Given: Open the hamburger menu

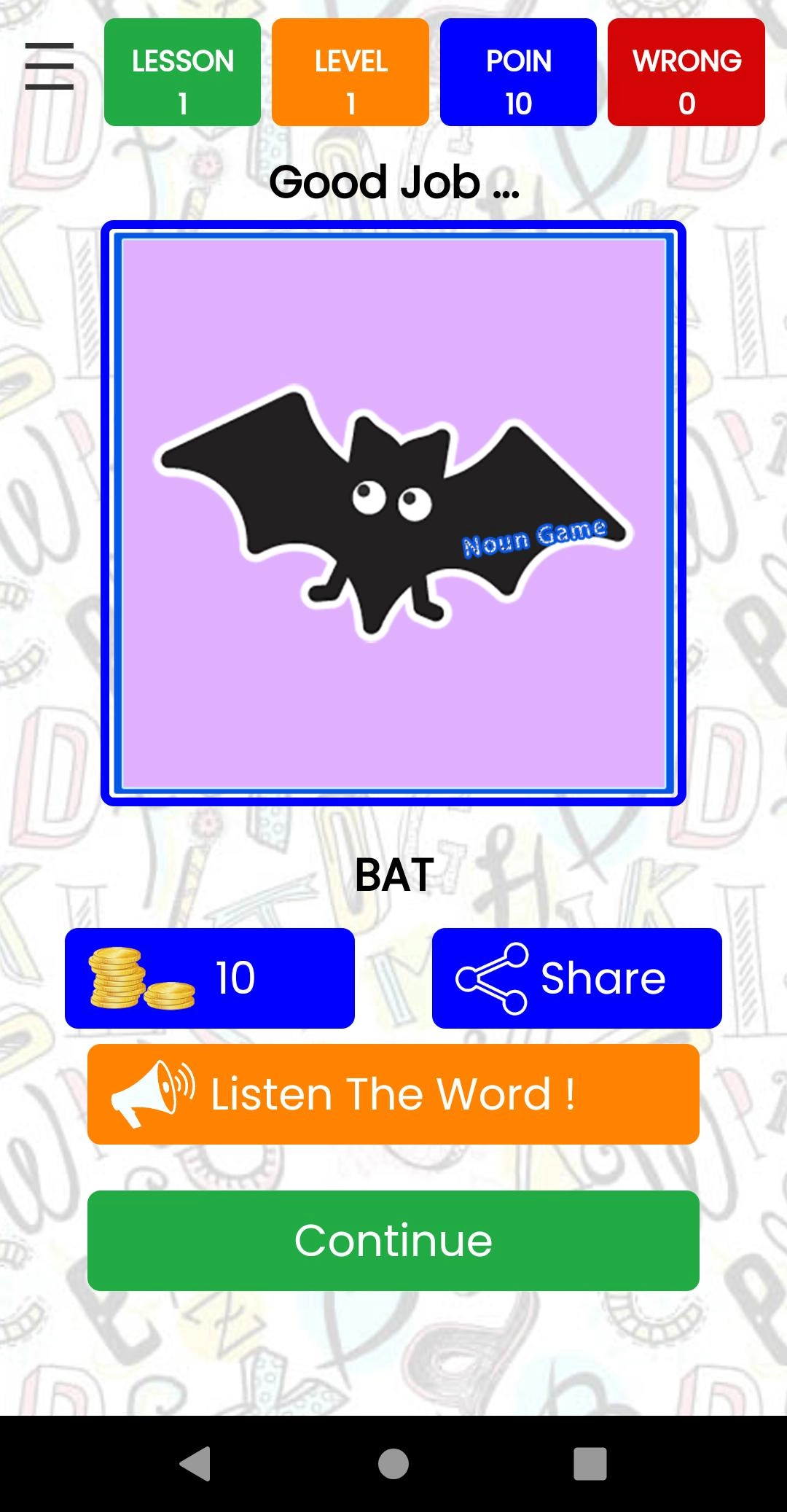Looking at the screenshot, I should tap(50, 66).
